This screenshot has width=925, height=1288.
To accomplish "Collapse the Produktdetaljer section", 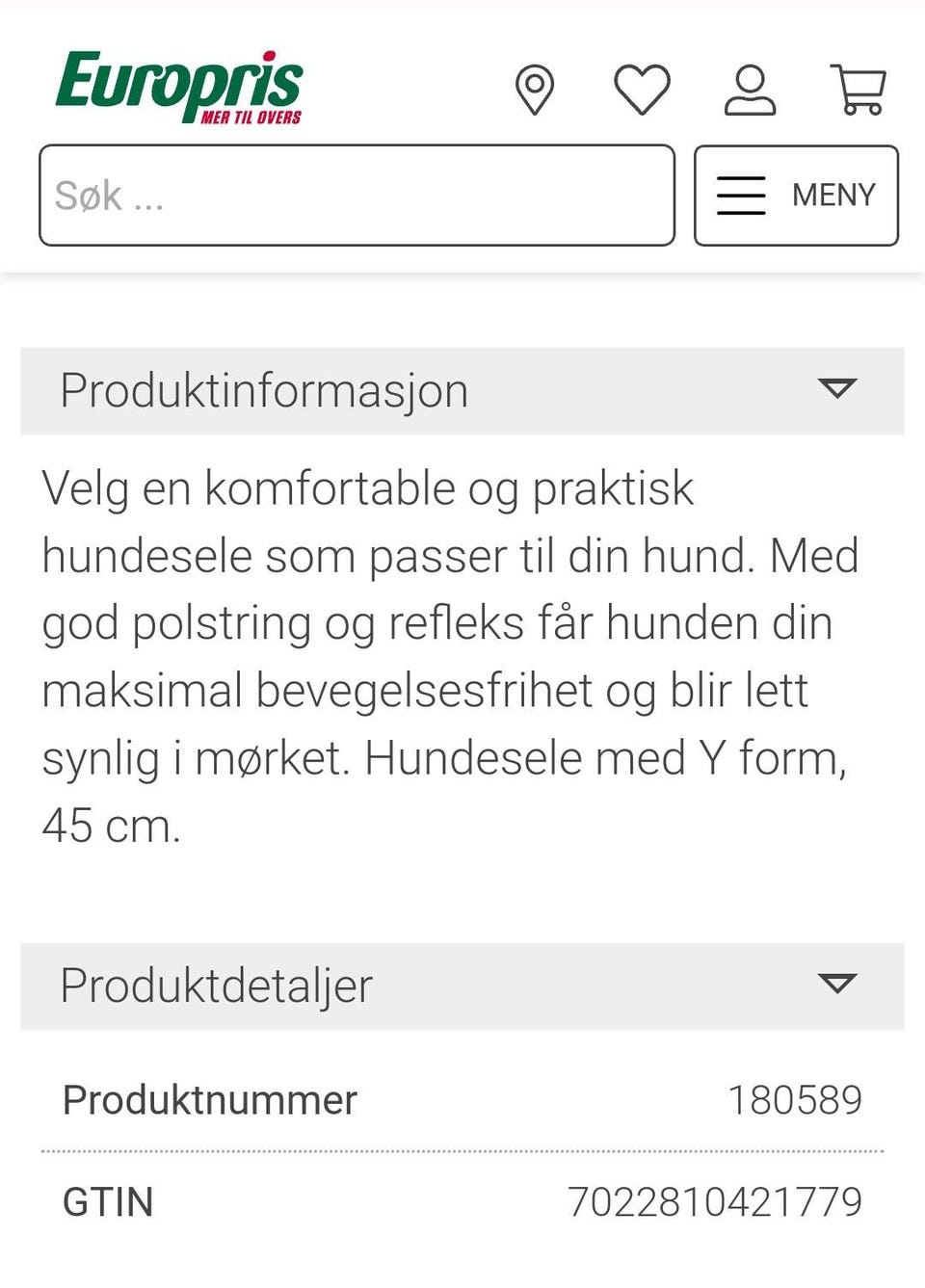I will click(x=838, y=985).
